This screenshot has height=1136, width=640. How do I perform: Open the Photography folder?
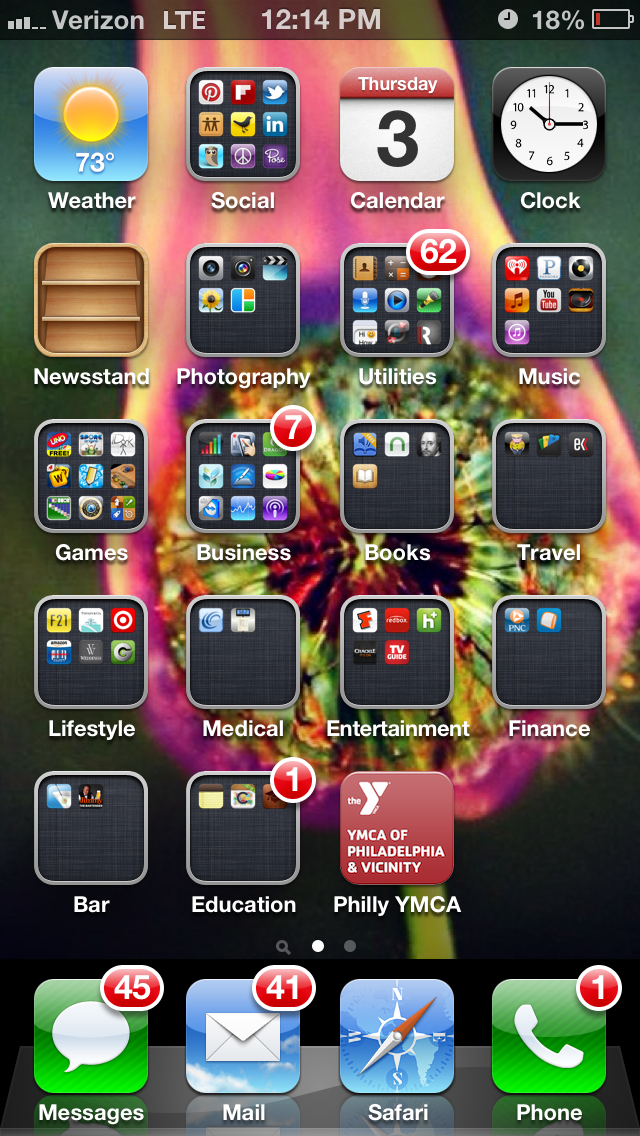[x=243, y=300]
